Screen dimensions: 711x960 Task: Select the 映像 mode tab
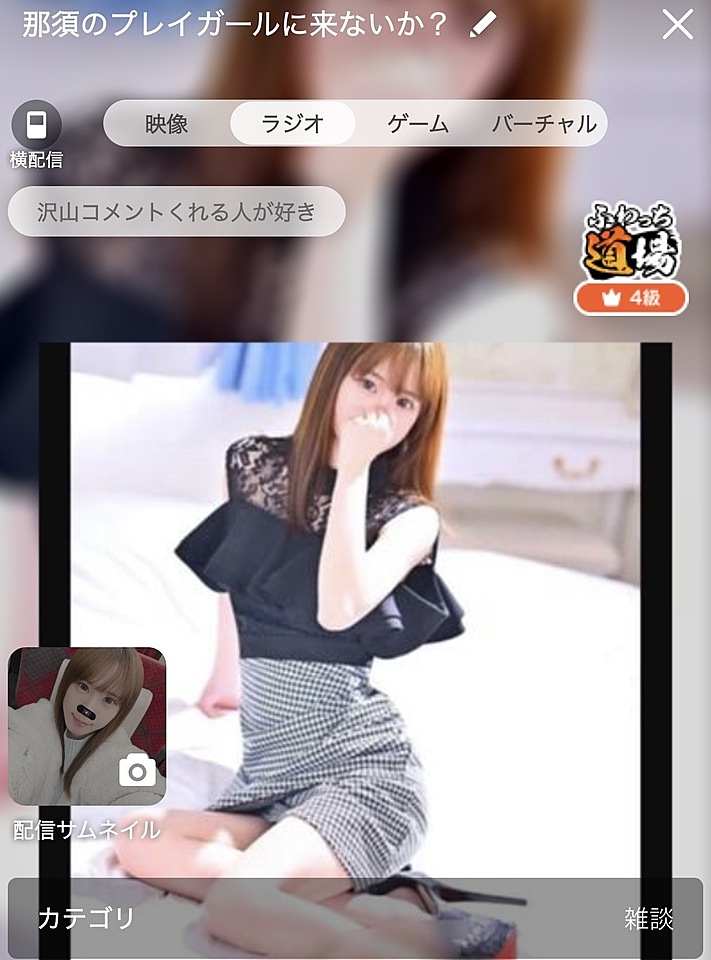click(x=166, y=124)
